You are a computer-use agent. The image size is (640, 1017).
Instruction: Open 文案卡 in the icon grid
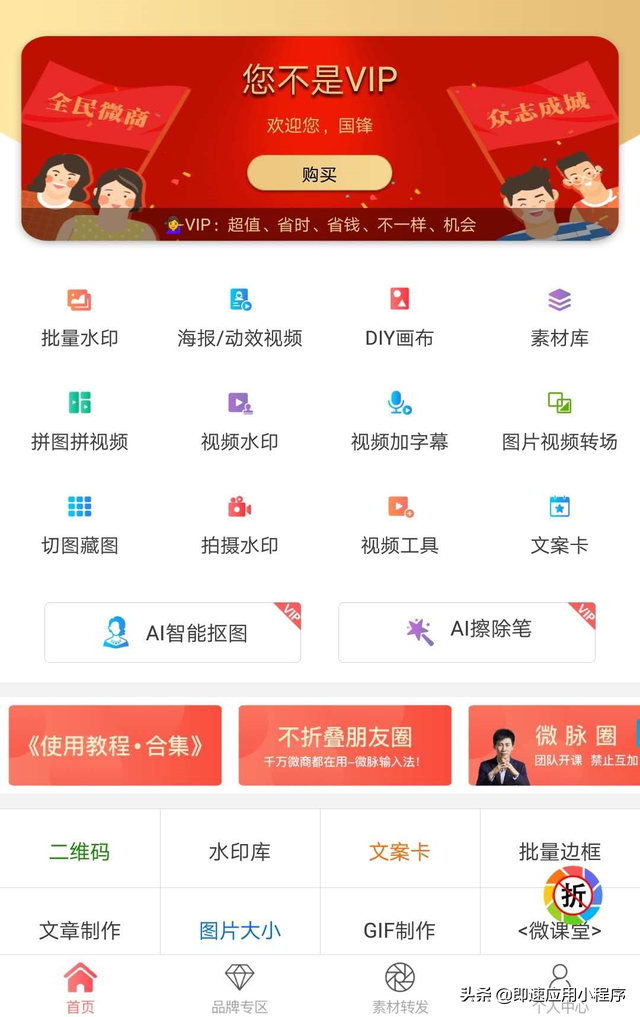coord(559,524)
